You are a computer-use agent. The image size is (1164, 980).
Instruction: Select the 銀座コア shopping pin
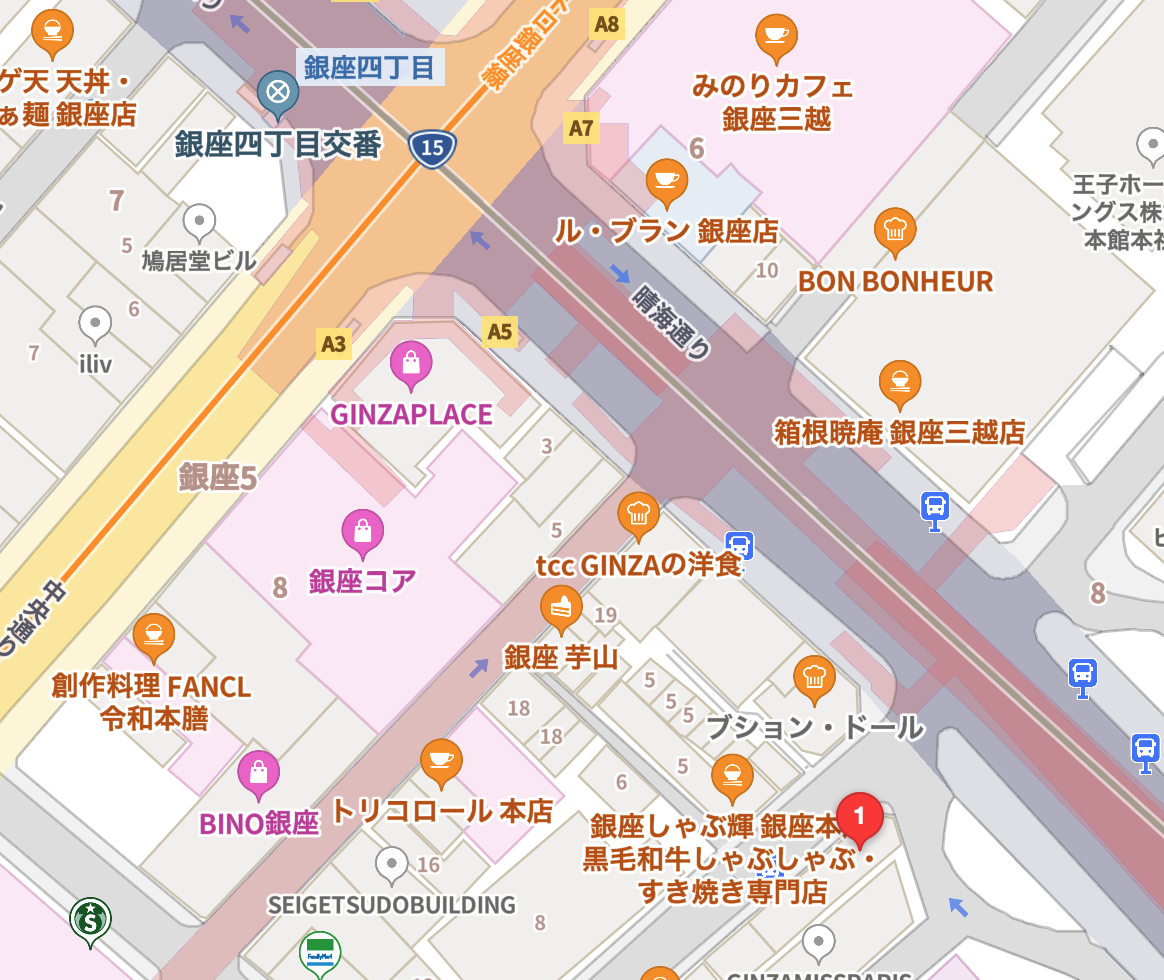[362, 531]
